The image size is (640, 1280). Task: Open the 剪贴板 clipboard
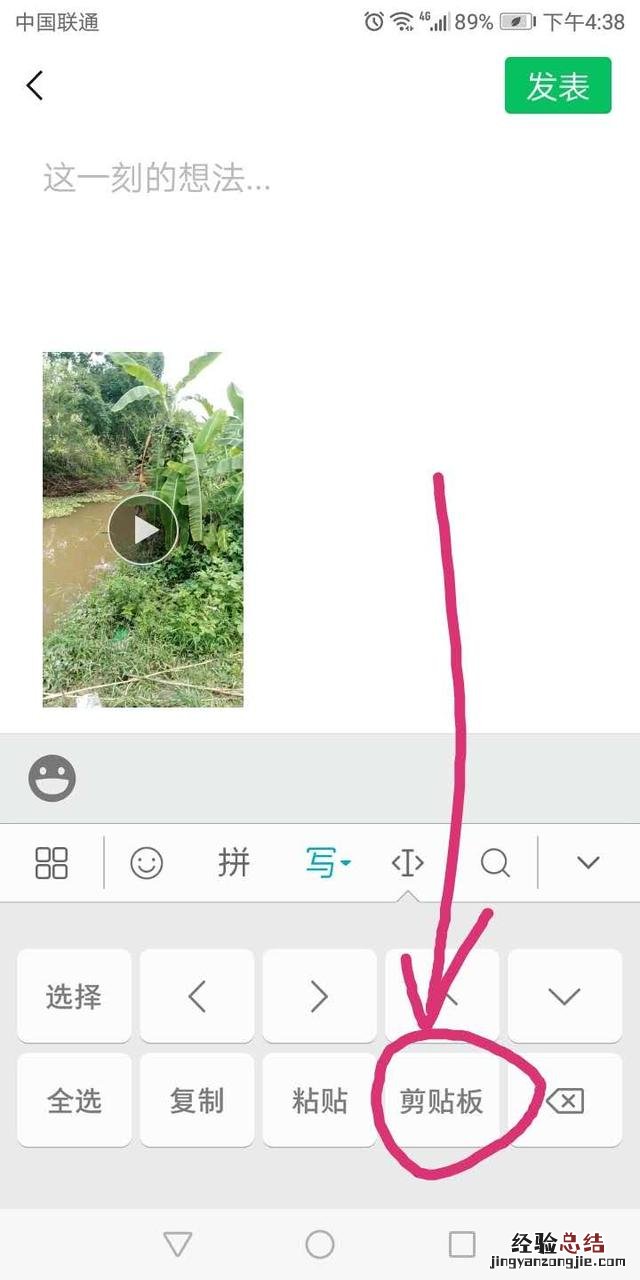441,1101
